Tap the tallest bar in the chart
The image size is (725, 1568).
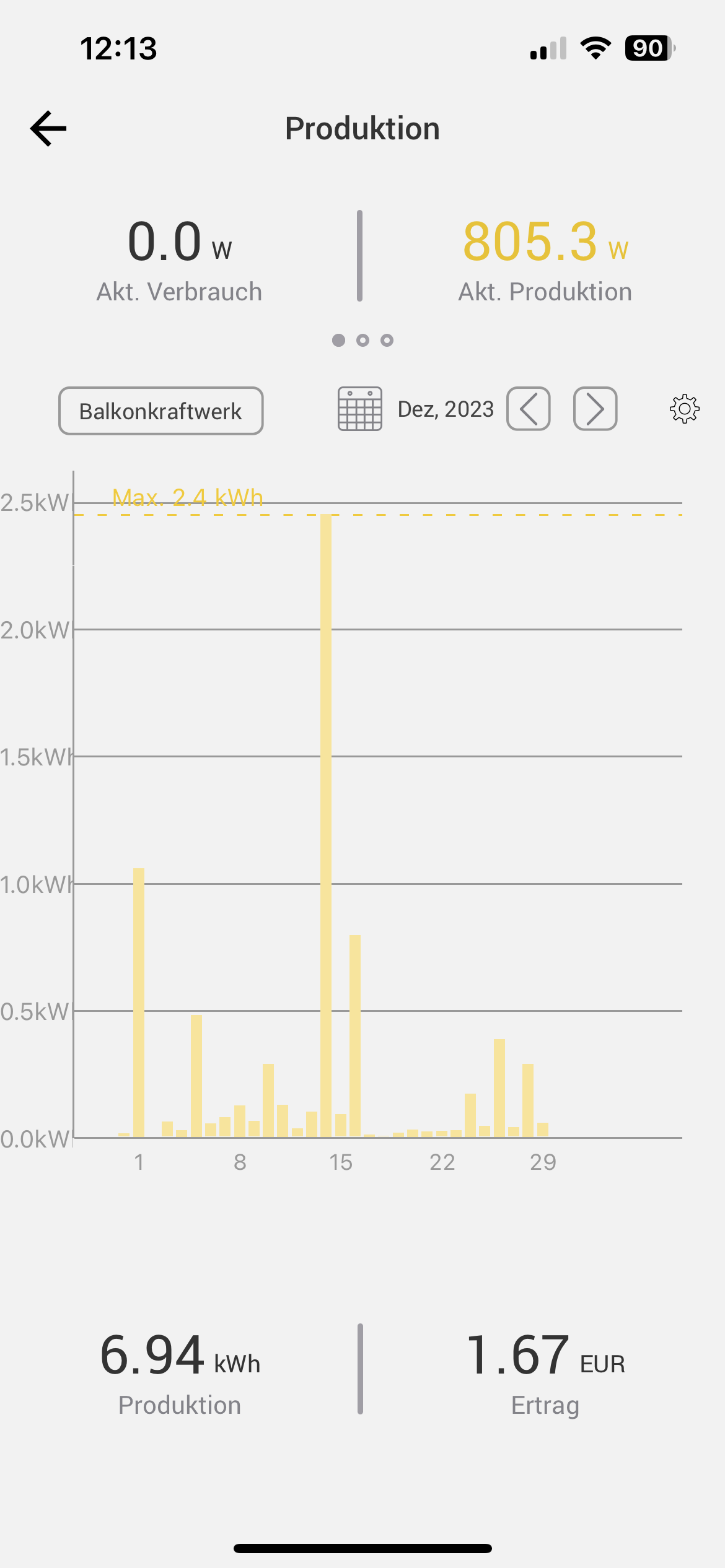tap(326, 825)
